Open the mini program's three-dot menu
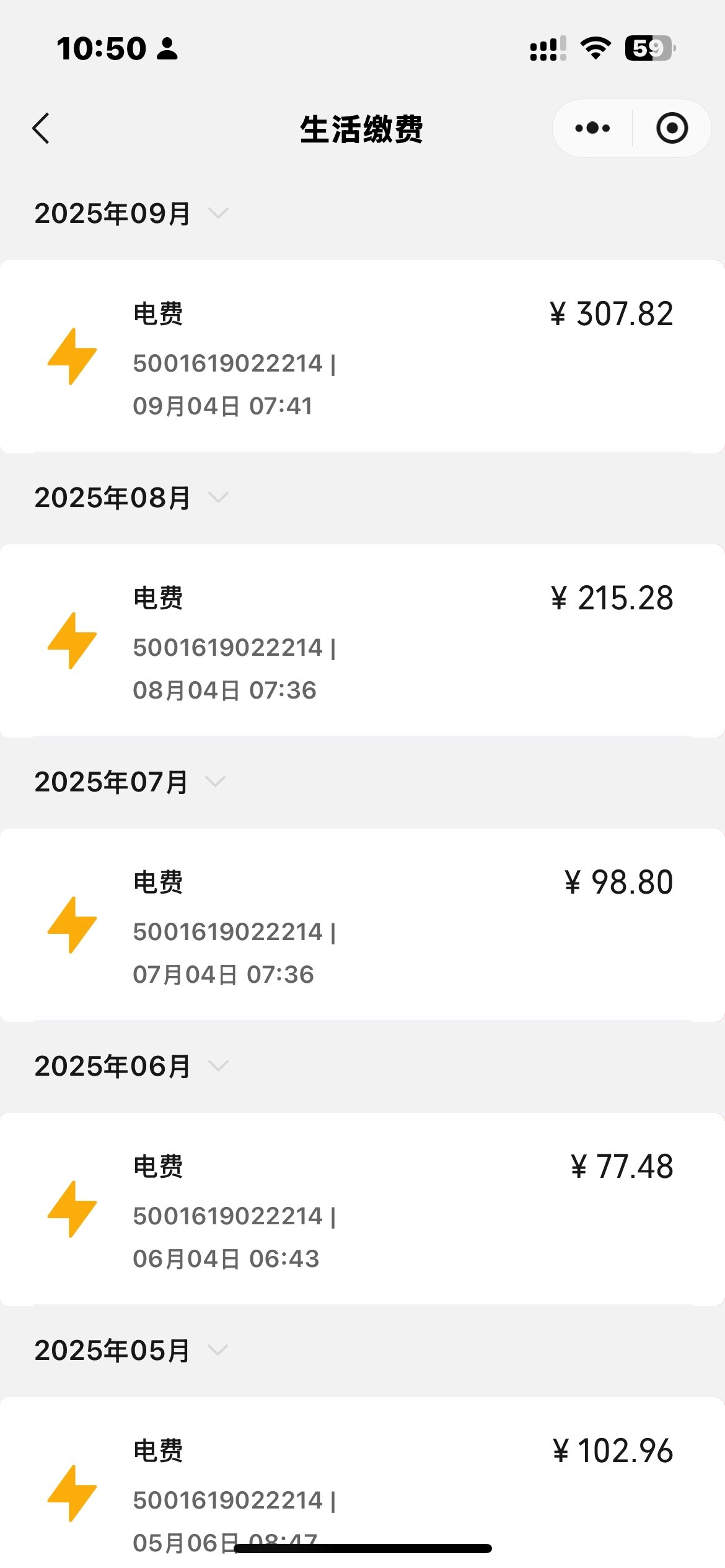The image size is (725, 1568). pos(592,128)
